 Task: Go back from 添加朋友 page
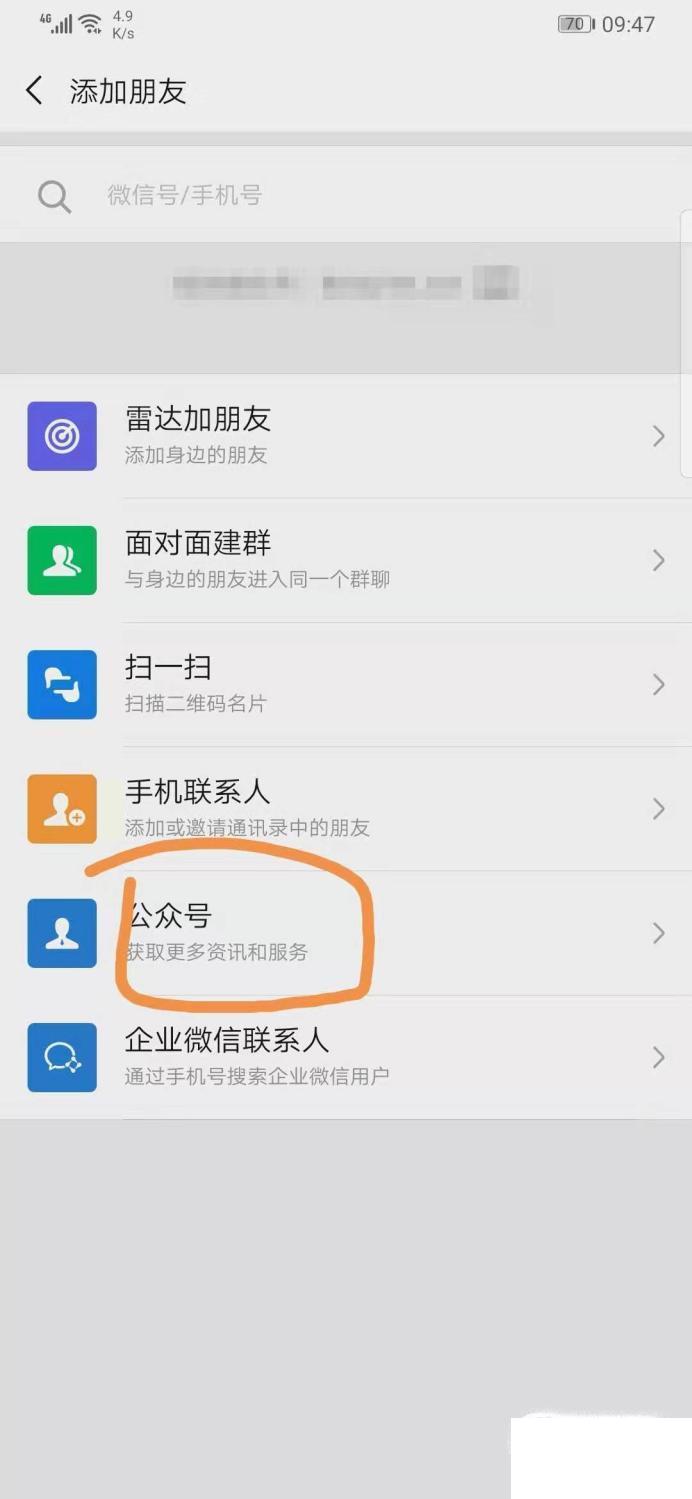click(34, 91)
